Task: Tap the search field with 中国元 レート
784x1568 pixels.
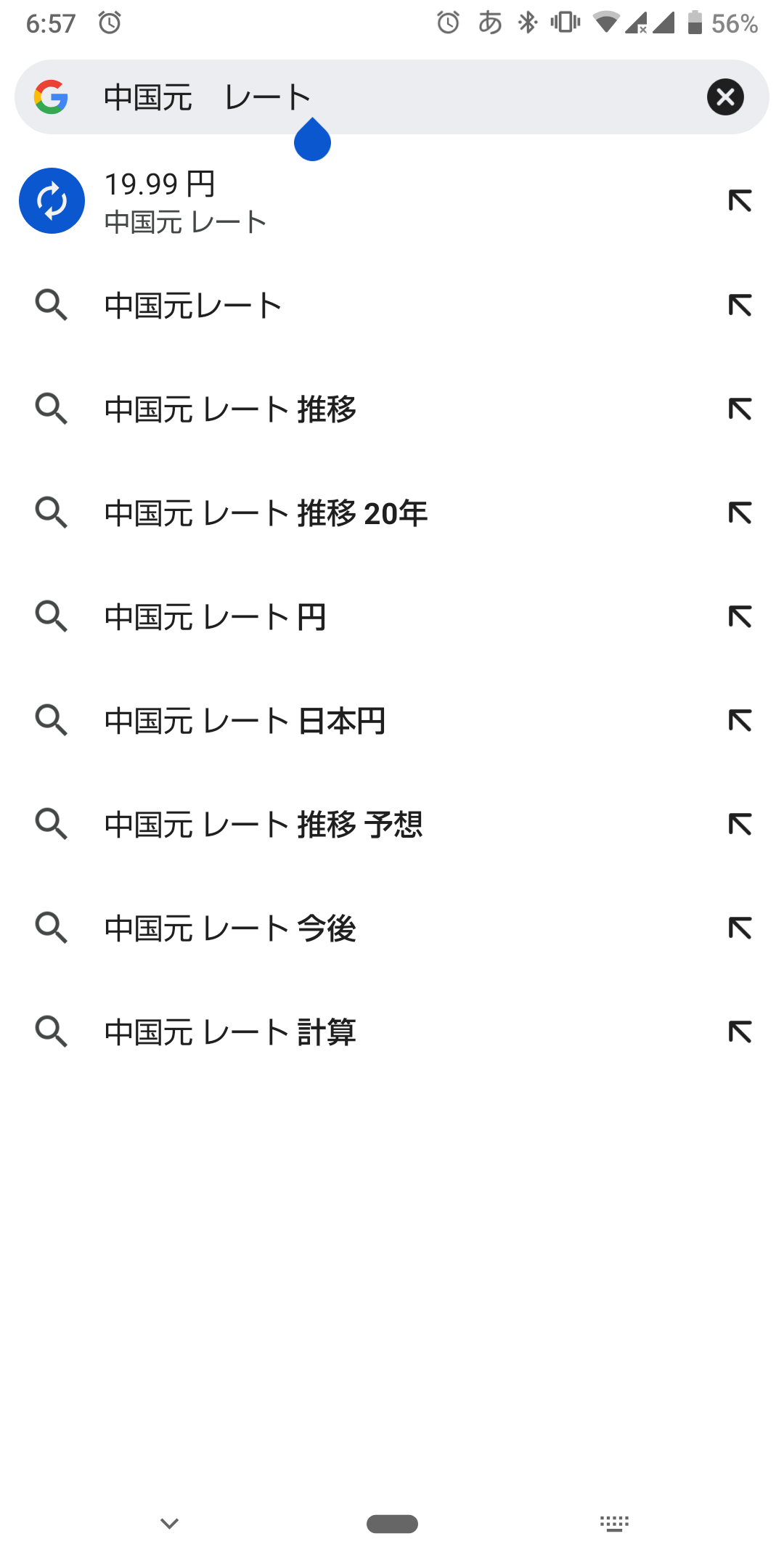Action: tap(392, 97)
